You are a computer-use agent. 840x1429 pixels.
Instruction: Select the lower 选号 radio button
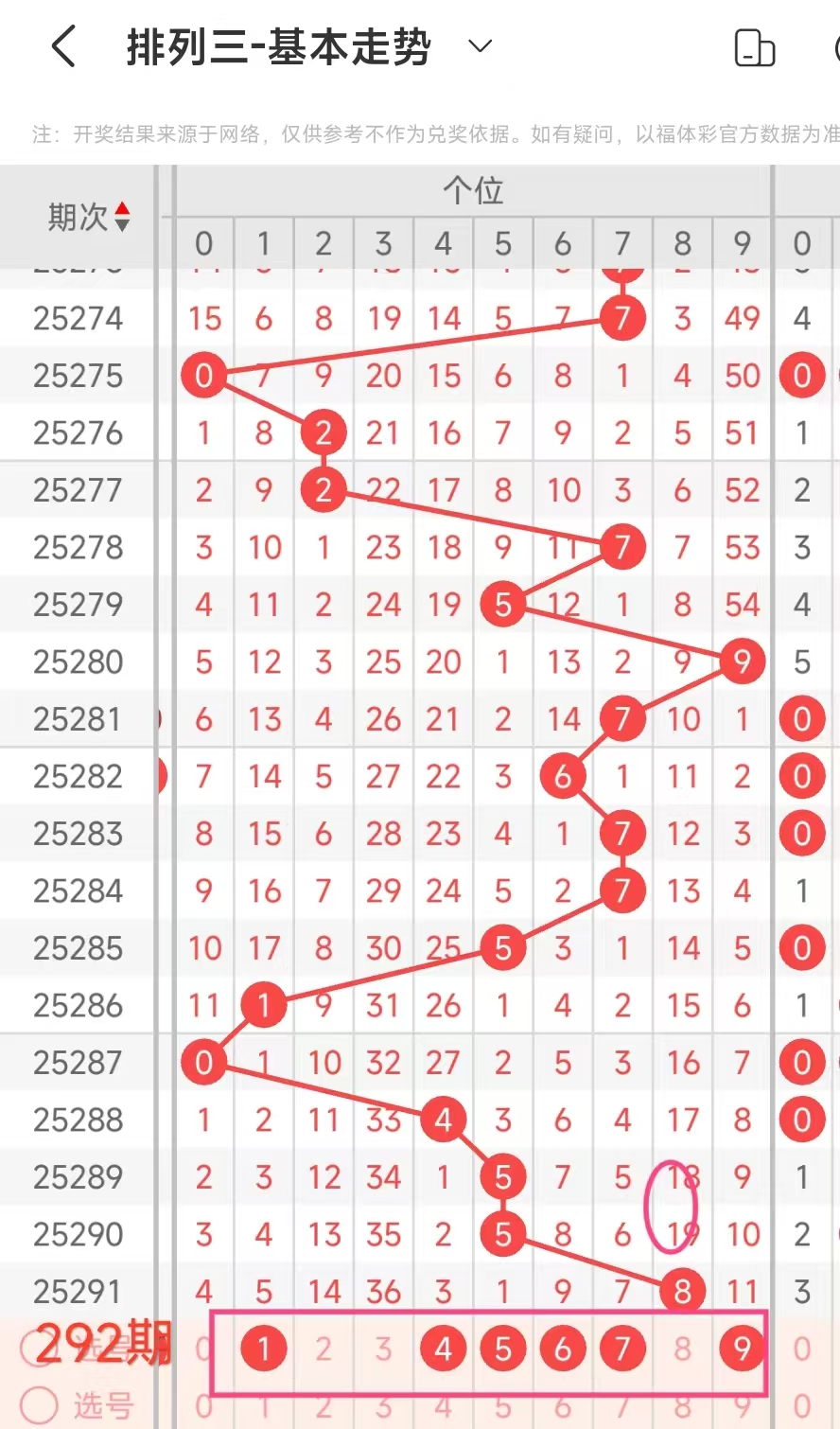[39, 1405]
